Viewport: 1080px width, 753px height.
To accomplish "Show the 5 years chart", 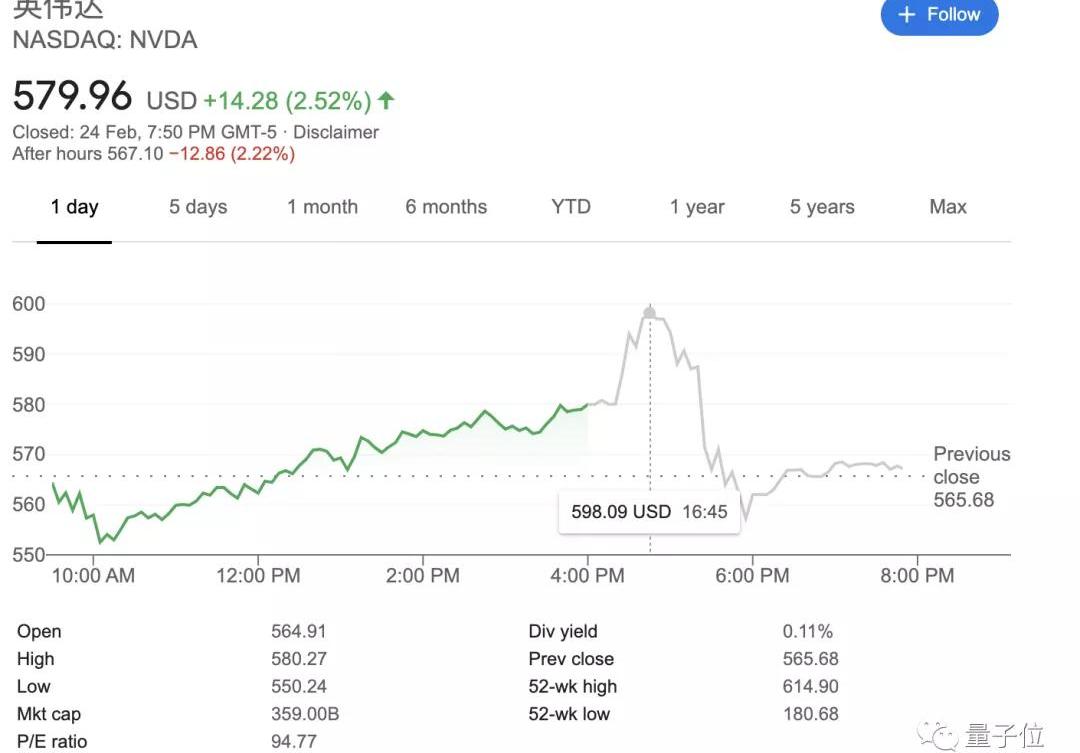I will [x=822, y=207].
